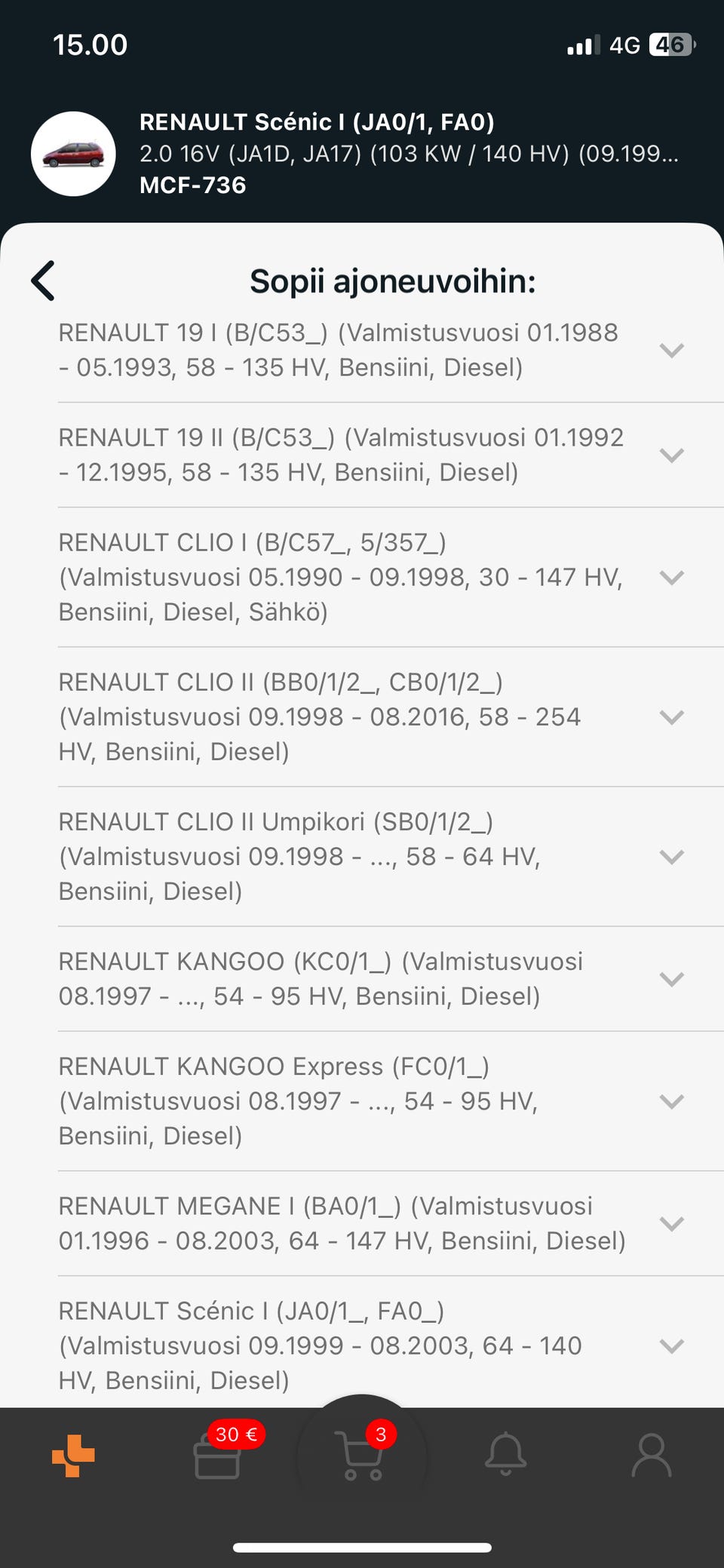
Task: Open the shopping cart with 3 items
Action: [362, 1456]
